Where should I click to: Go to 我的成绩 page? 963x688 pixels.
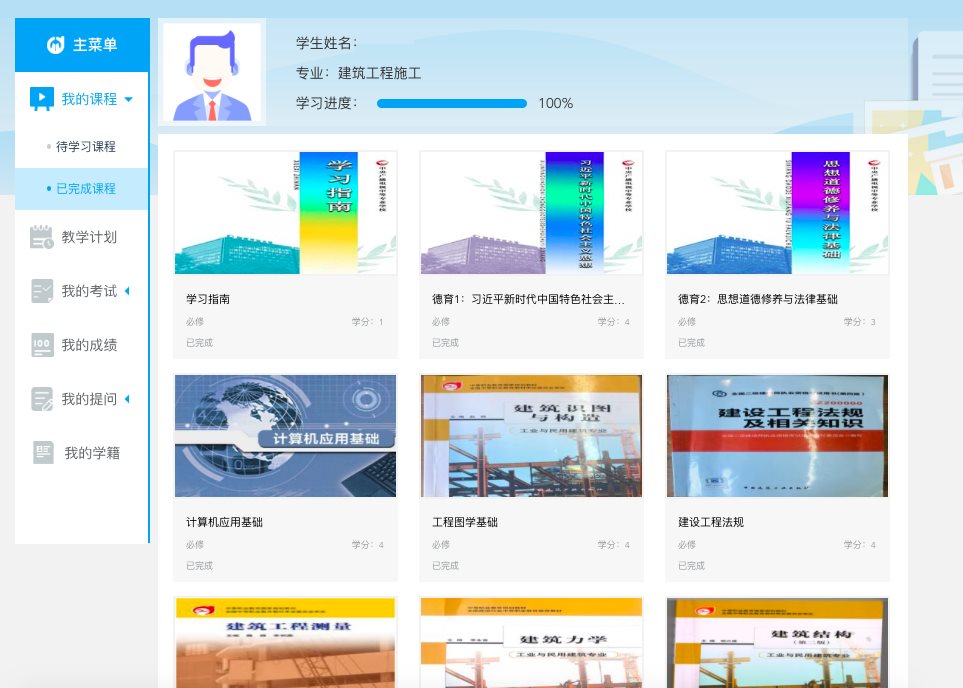(x=88, y=345)
